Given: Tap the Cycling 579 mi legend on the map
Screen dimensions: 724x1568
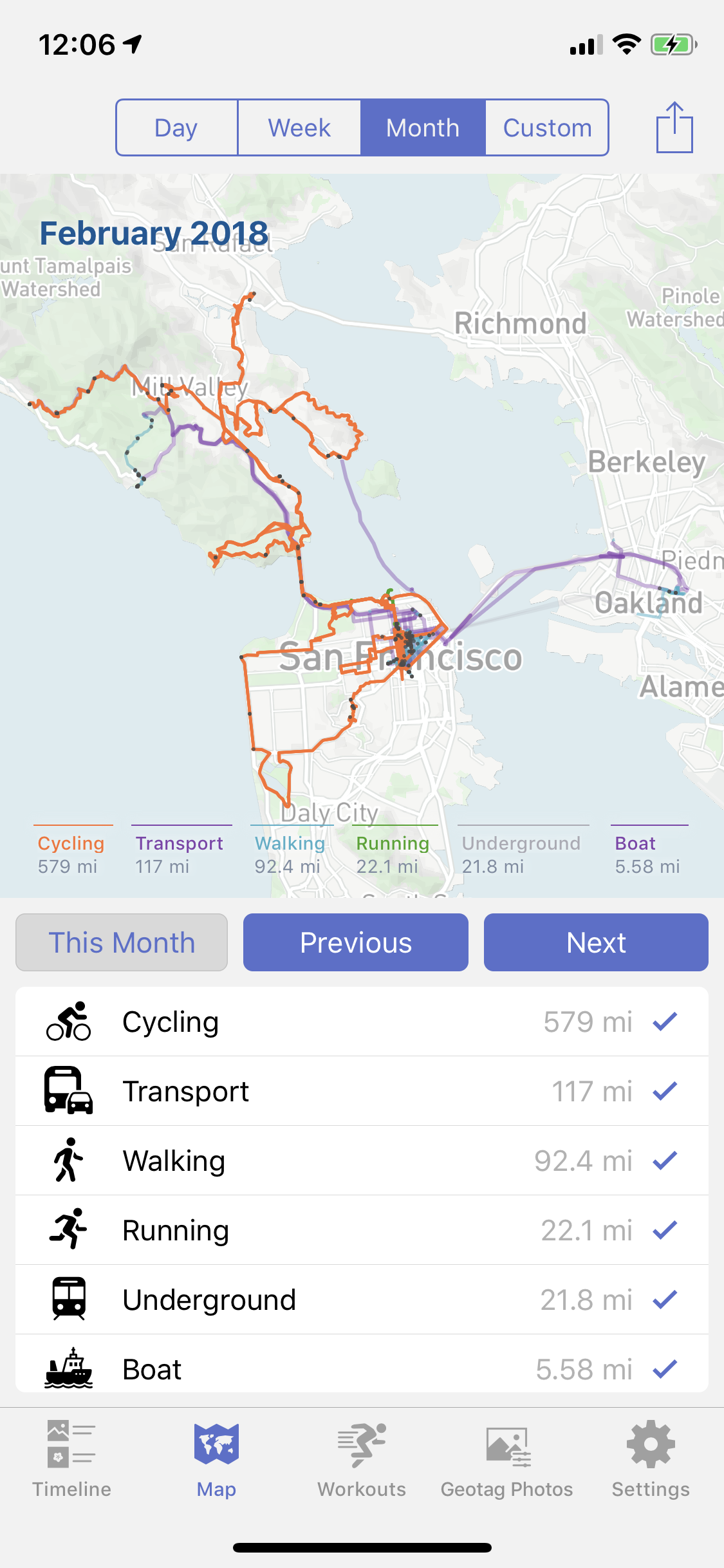Looking at the screenshot, I should (x=72, y=853).
